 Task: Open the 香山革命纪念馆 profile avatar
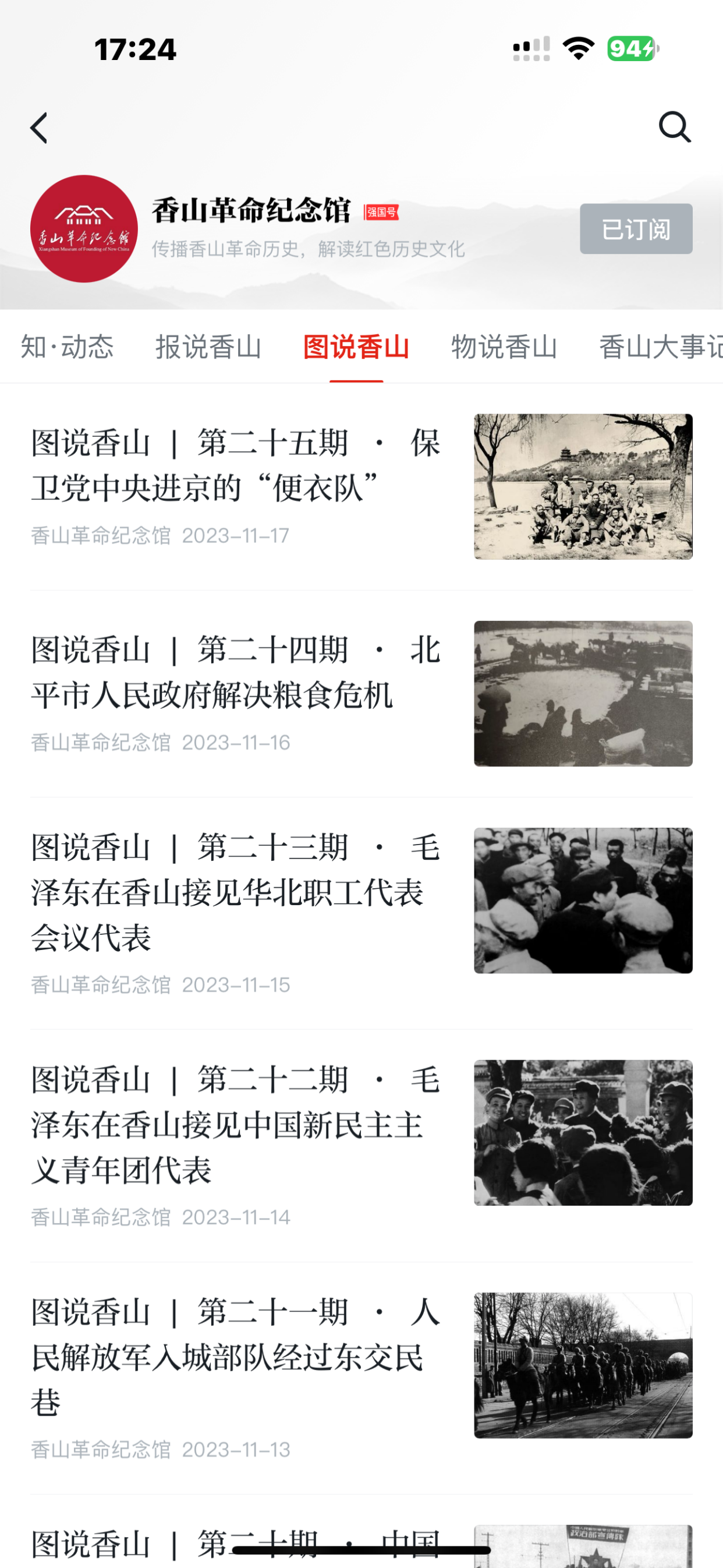click(x=84, y=229)
